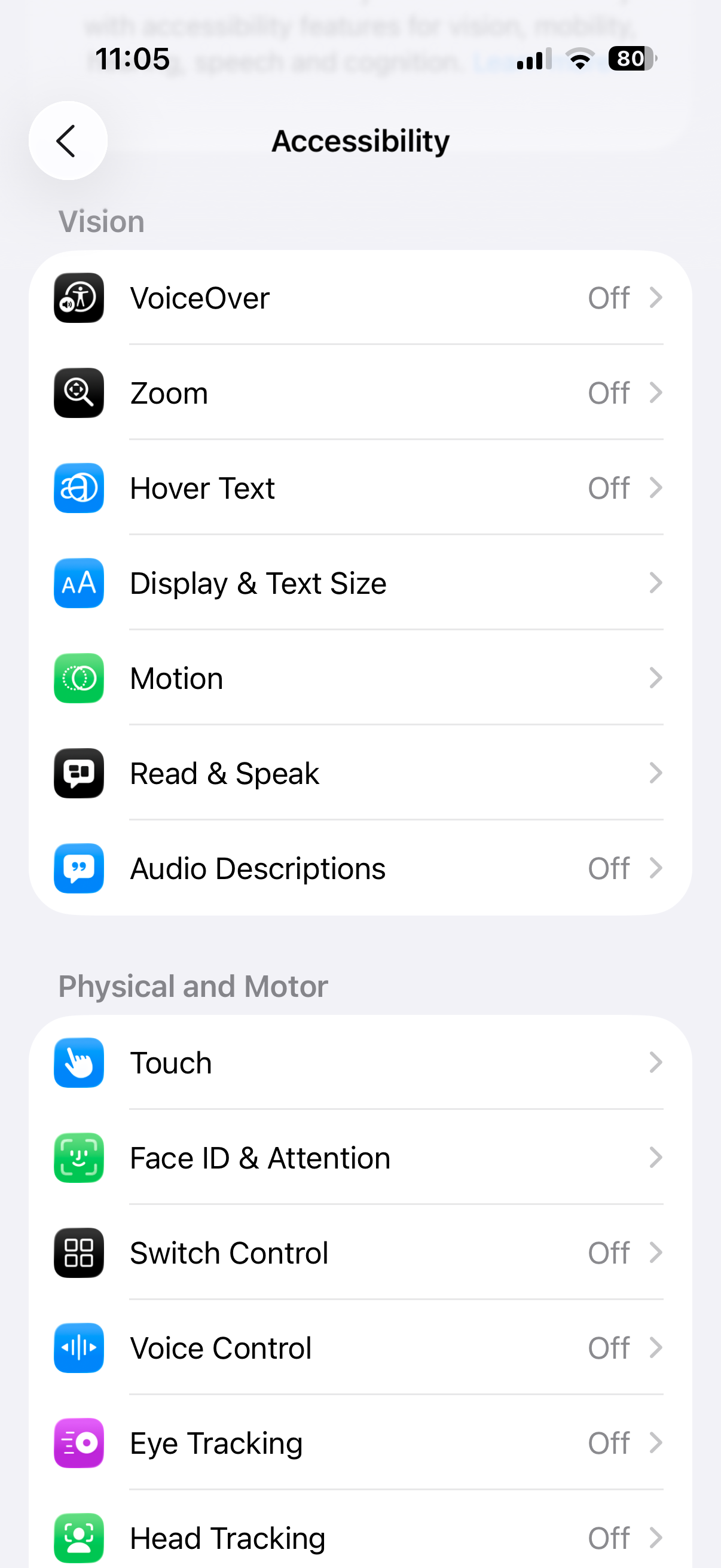Select Display & Text Size
The width and height of the screenshot is (721, 1568).
pos(359,583)
